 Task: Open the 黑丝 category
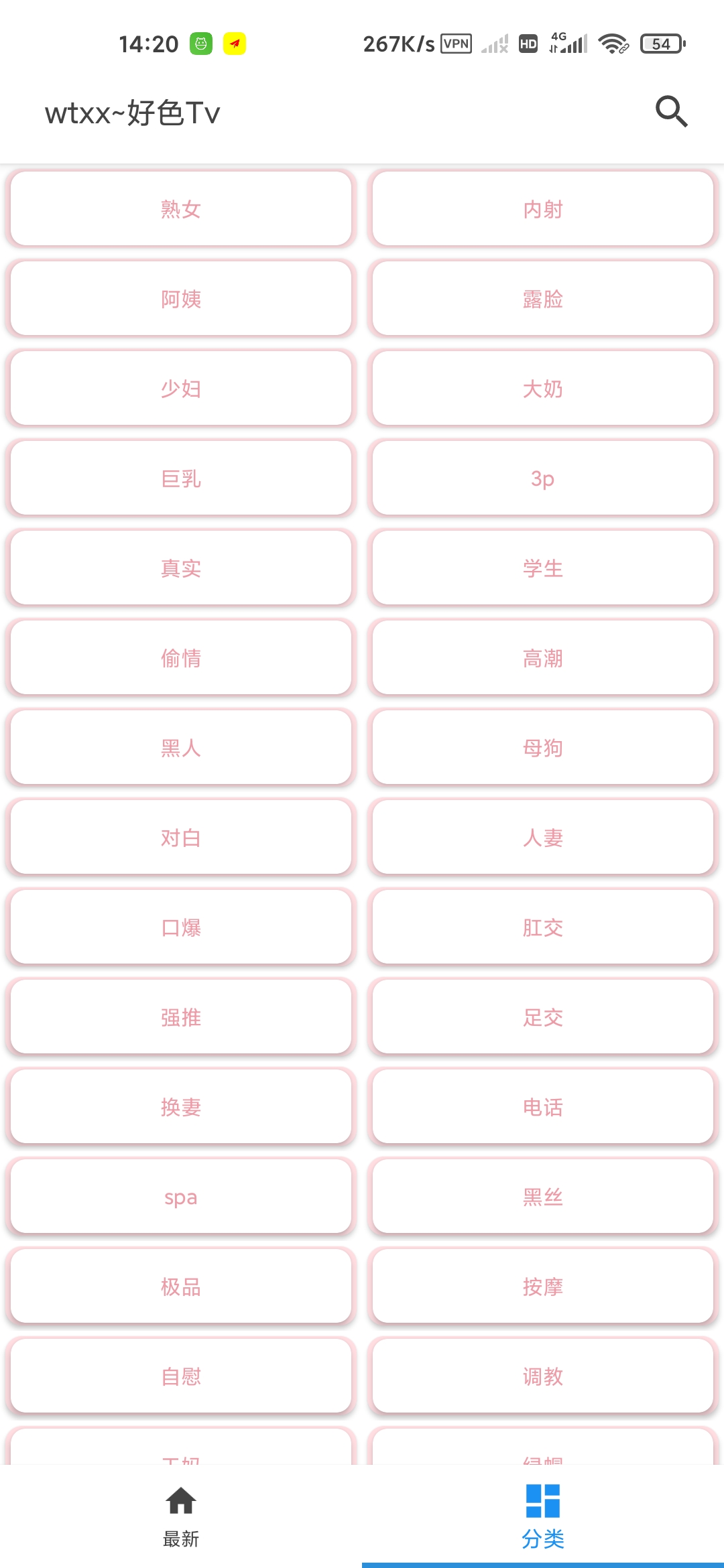click(x=543, y=1197)
